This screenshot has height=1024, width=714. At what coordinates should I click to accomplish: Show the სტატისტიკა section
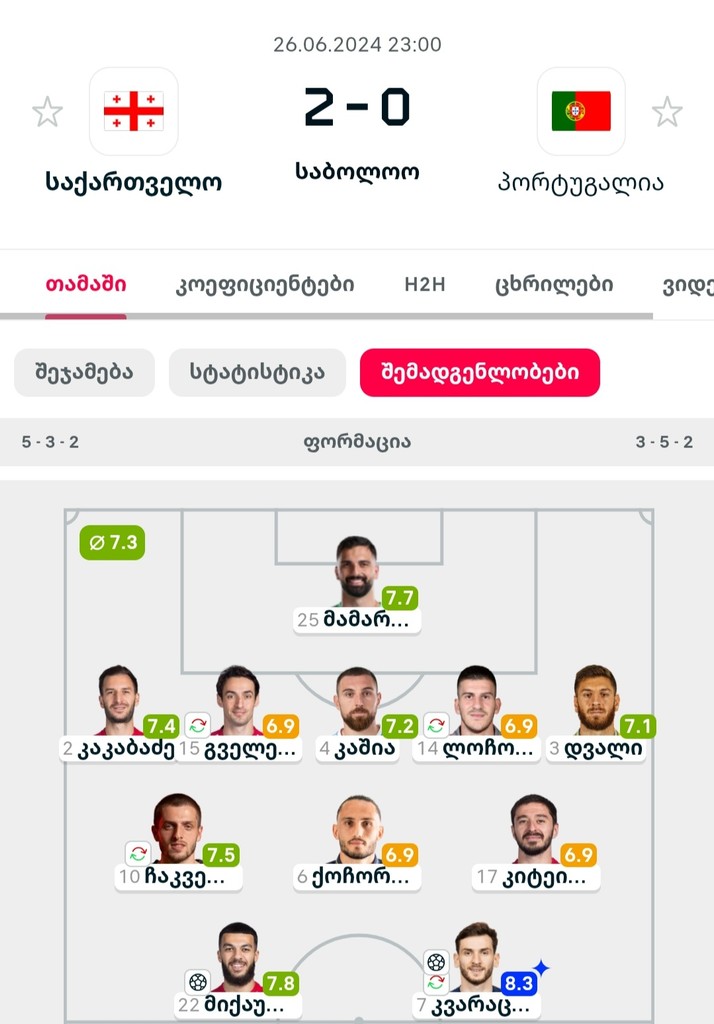[257, 372]
